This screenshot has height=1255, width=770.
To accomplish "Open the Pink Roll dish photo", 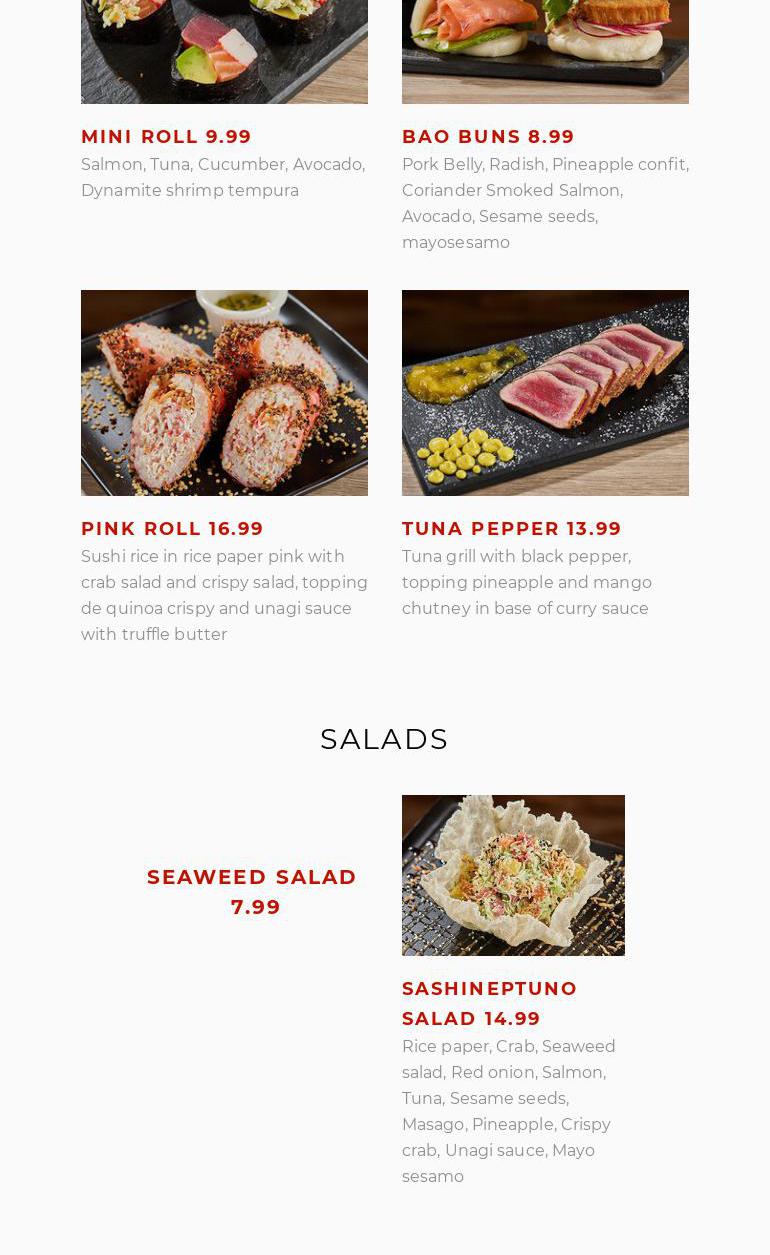I will click(x=224, y=393).
